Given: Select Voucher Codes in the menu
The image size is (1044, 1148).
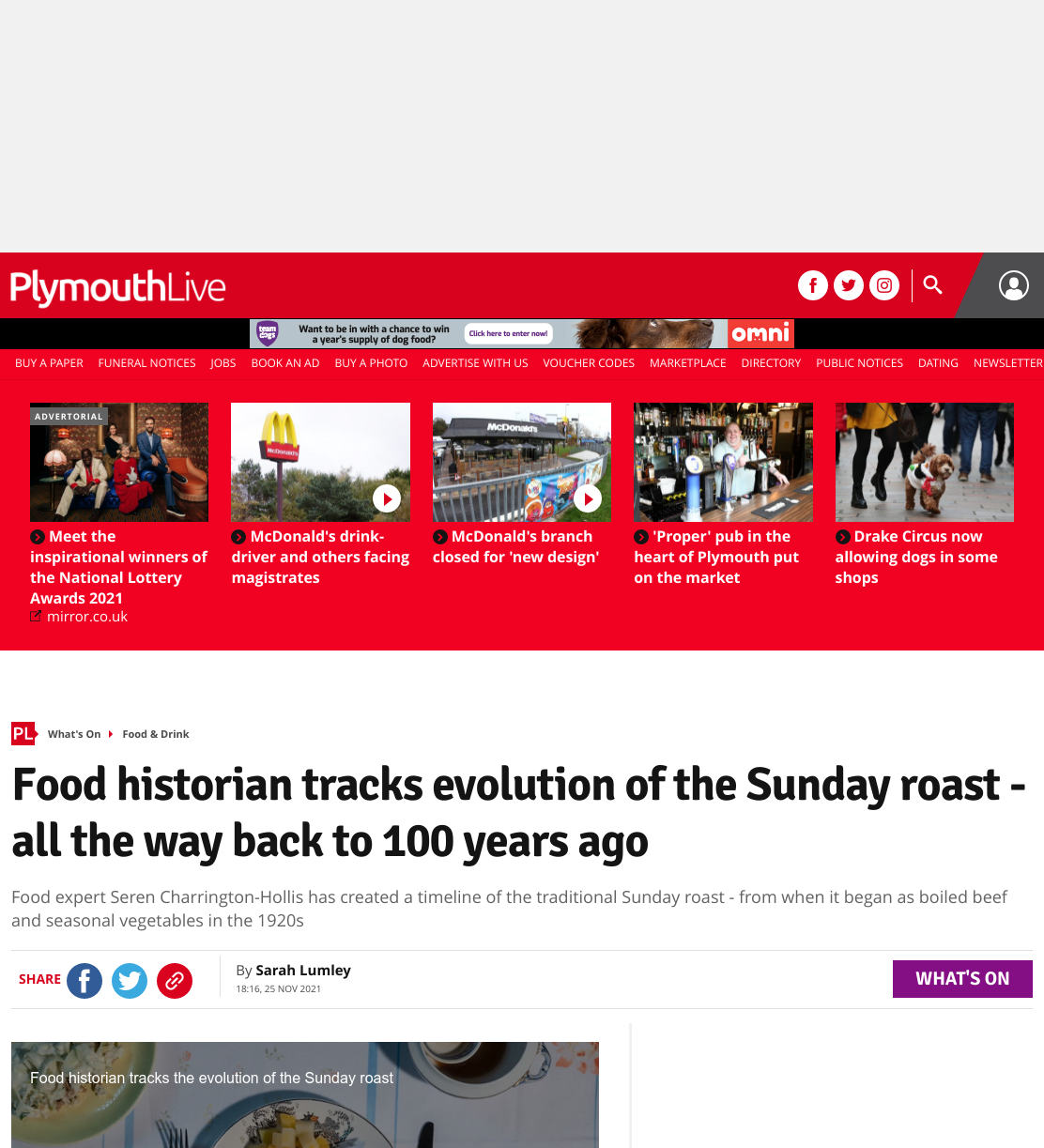Looking at the screenshot, I should coord(589,363).
